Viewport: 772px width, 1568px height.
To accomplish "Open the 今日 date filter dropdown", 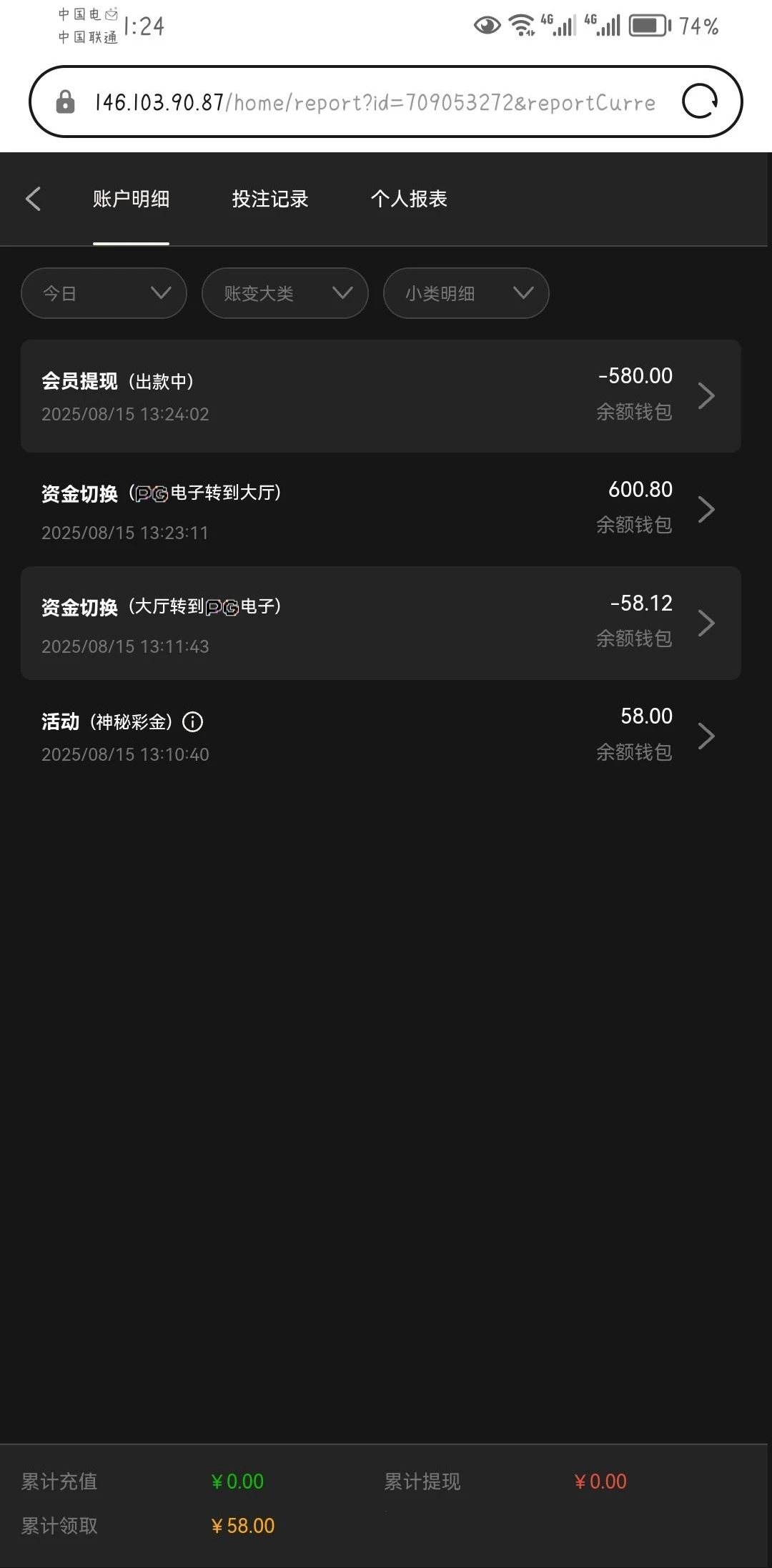I will pos(104,293).
